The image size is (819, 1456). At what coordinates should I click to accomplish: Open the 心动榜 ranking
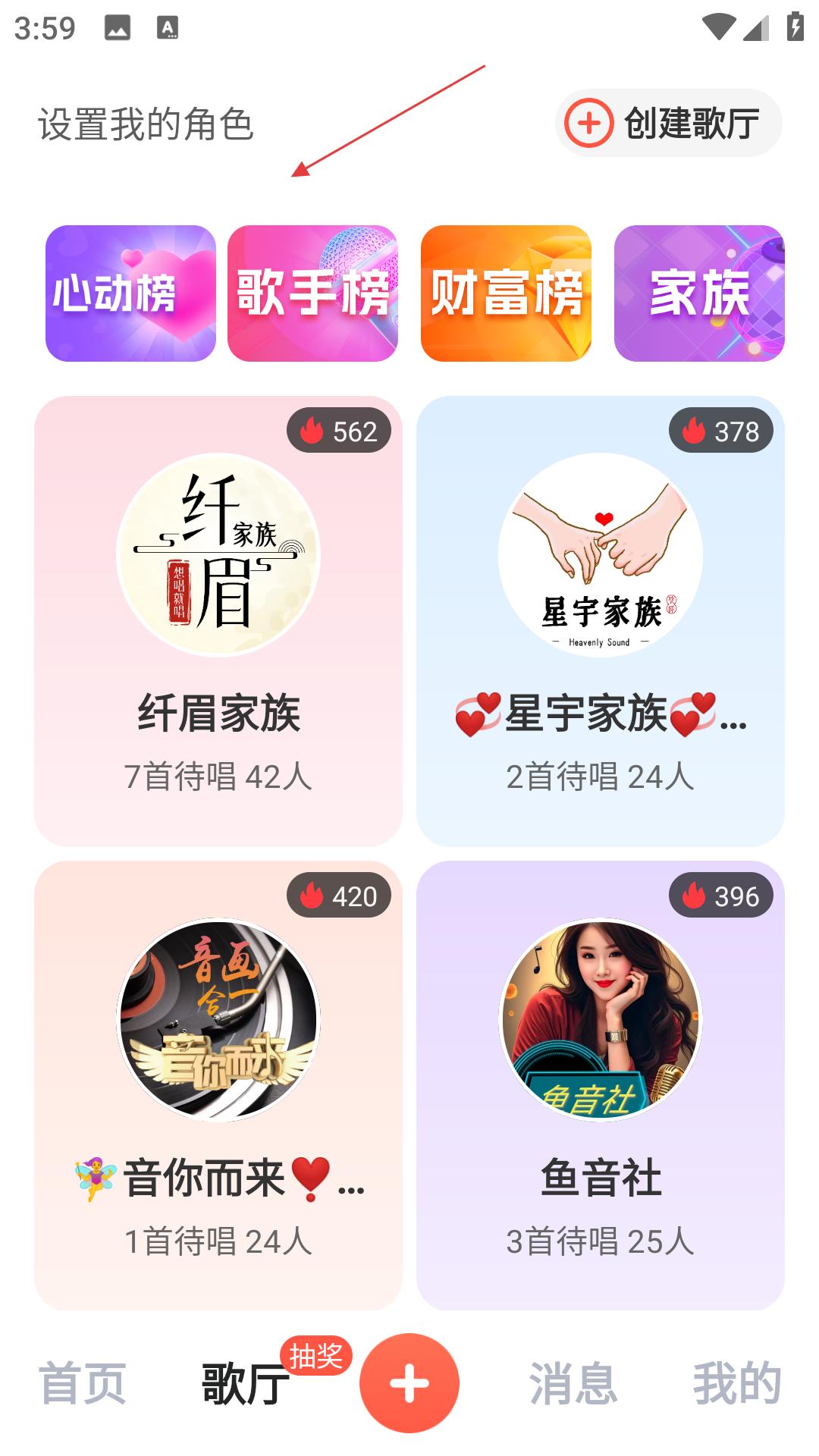tap(130, 293)
